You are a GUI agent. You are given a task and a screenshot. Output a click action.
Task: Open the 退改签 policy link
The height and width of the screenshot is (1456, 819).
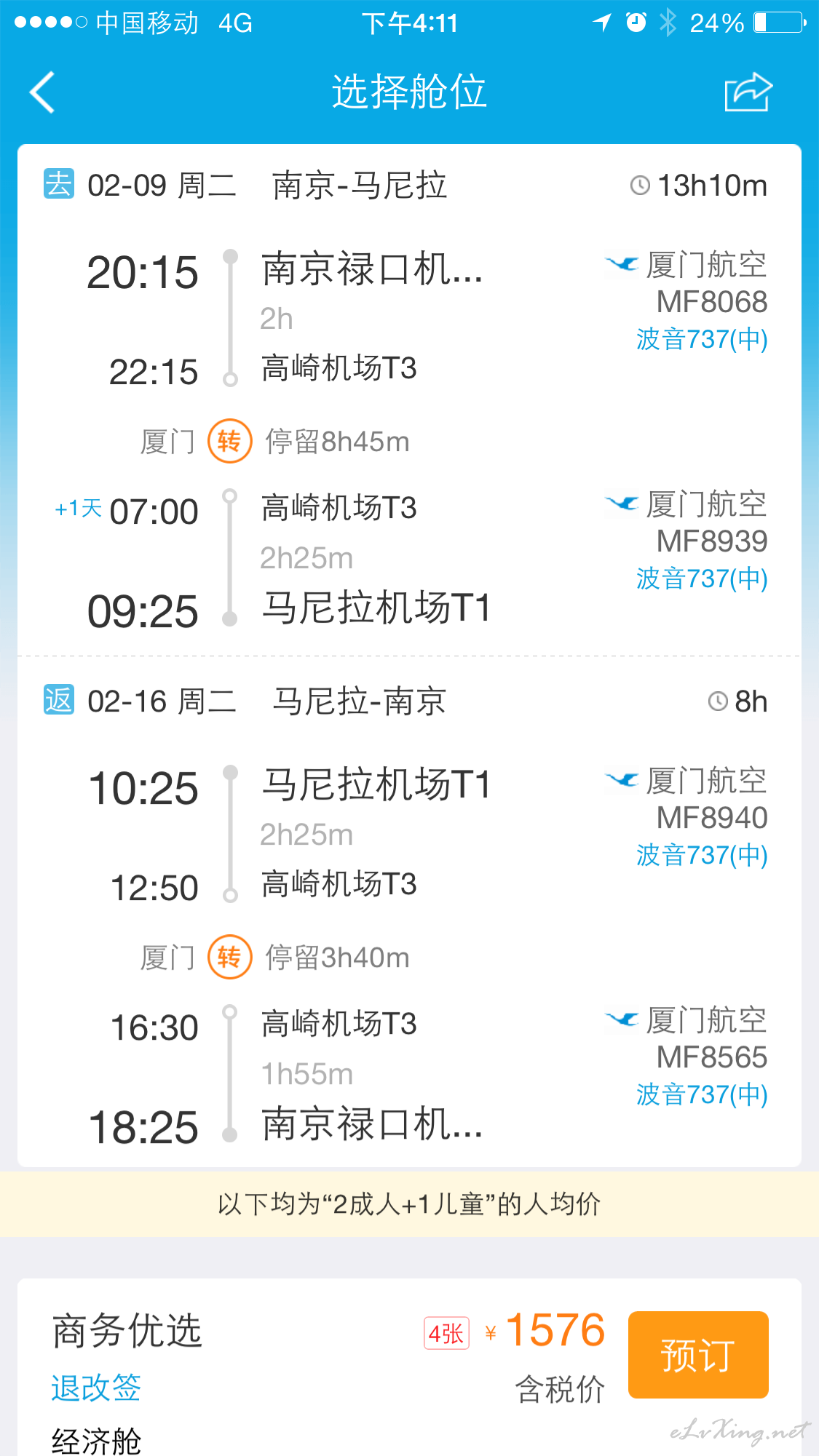96,1388
